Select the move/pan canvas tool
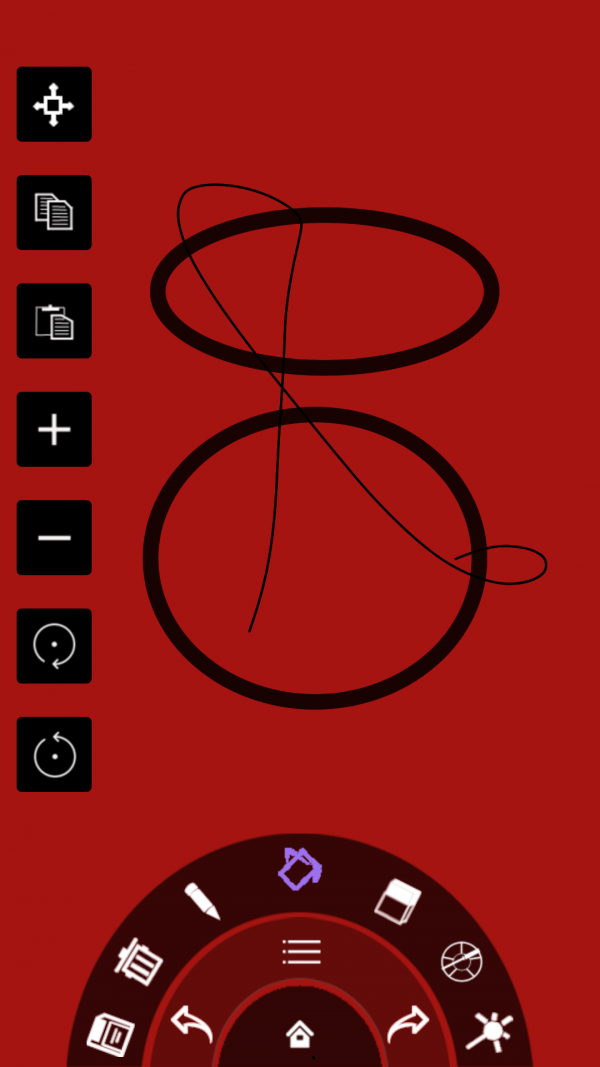Screen dimensions: 600x1067 pos(54,104)
